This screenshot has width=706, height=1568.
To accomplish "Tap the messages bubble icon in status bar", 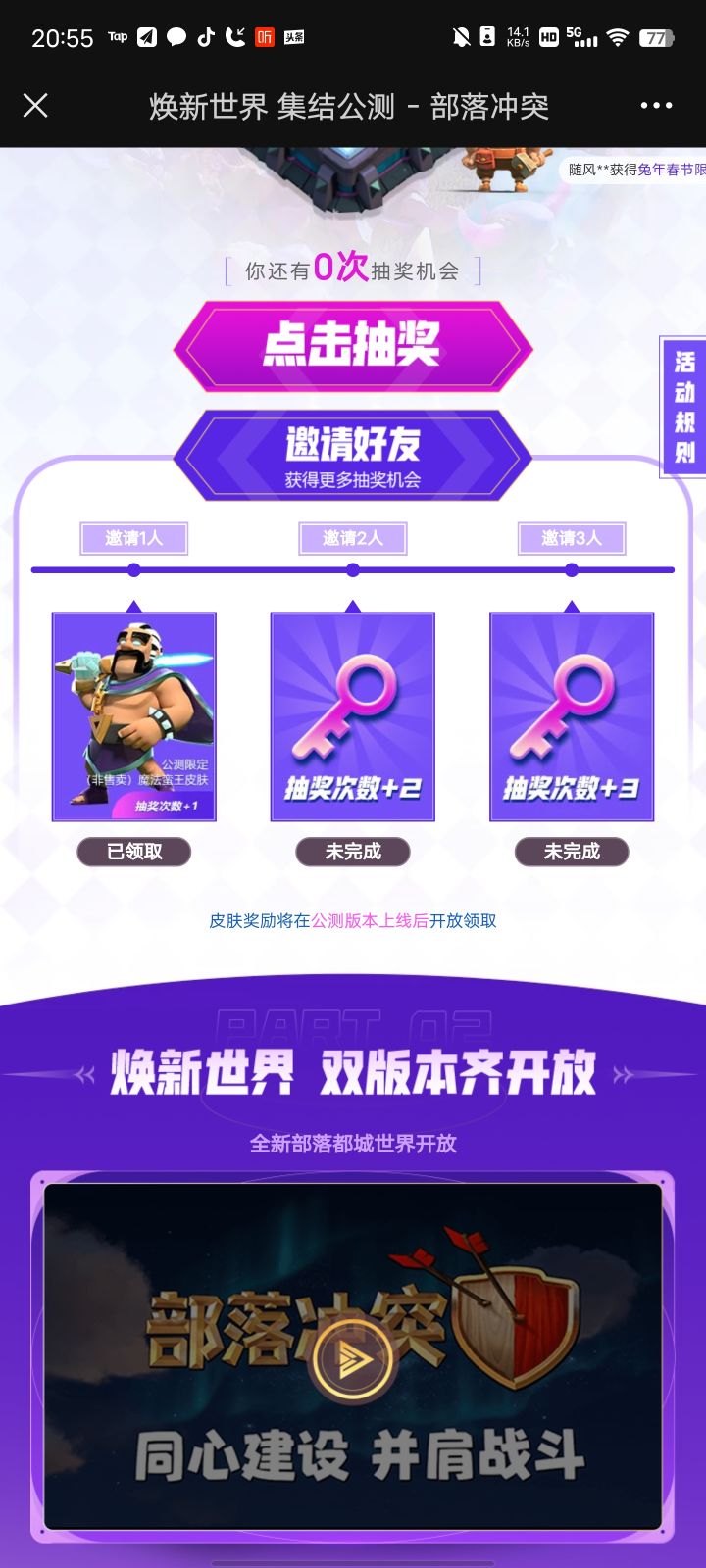I will pos(175,36).
